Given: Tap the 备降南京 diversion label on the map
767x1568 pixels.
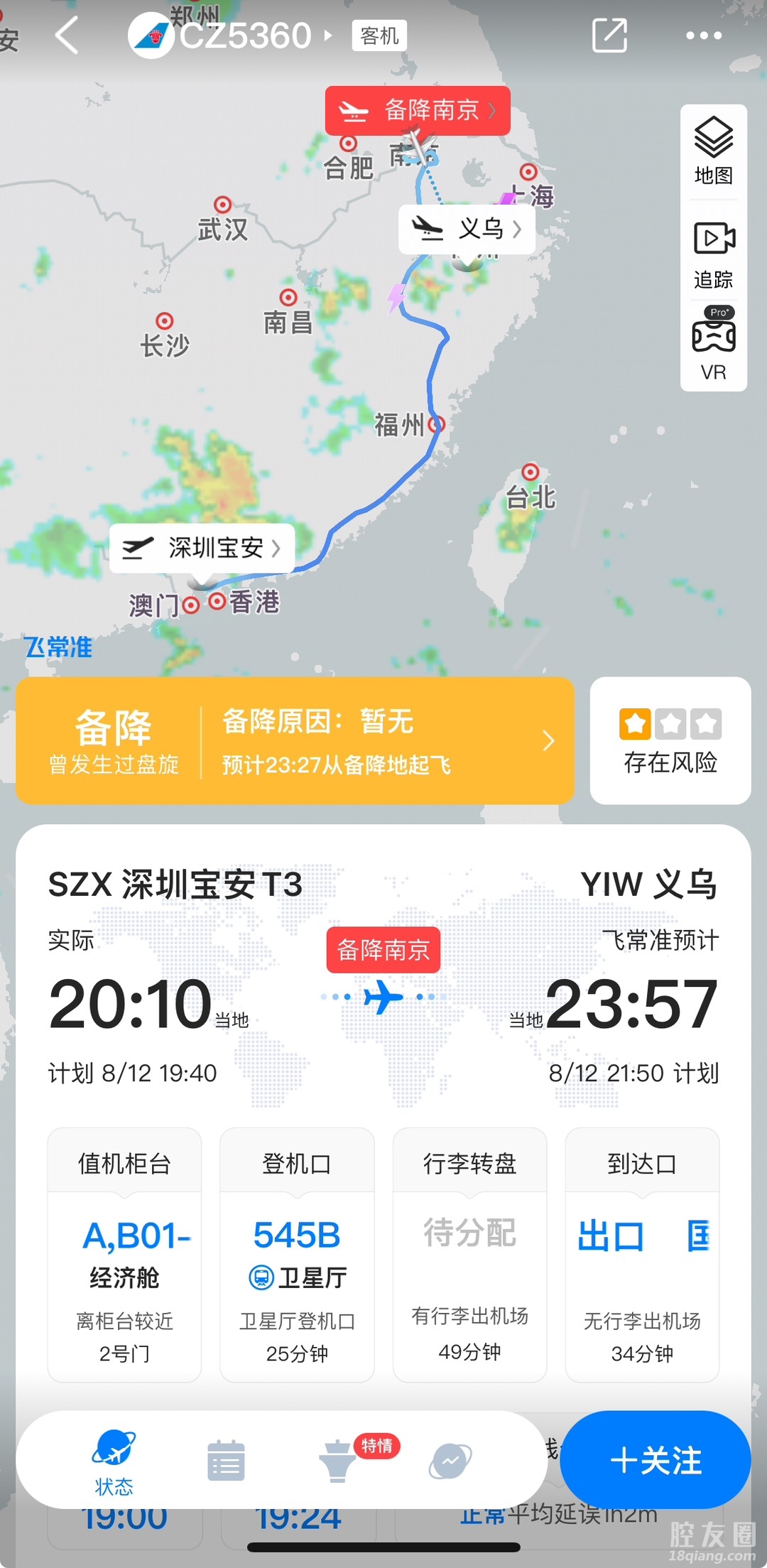Looking at the screenshot, I should pos(418,111).
